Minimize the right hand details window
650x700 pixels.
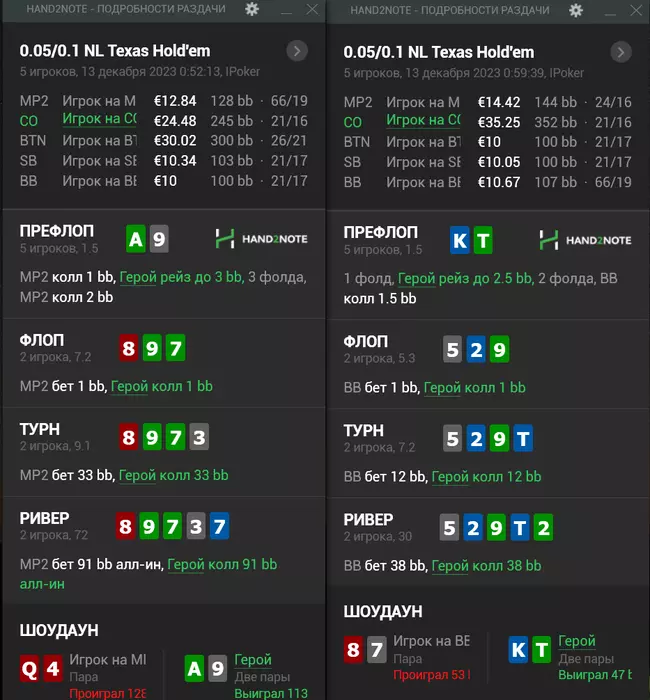610,12
